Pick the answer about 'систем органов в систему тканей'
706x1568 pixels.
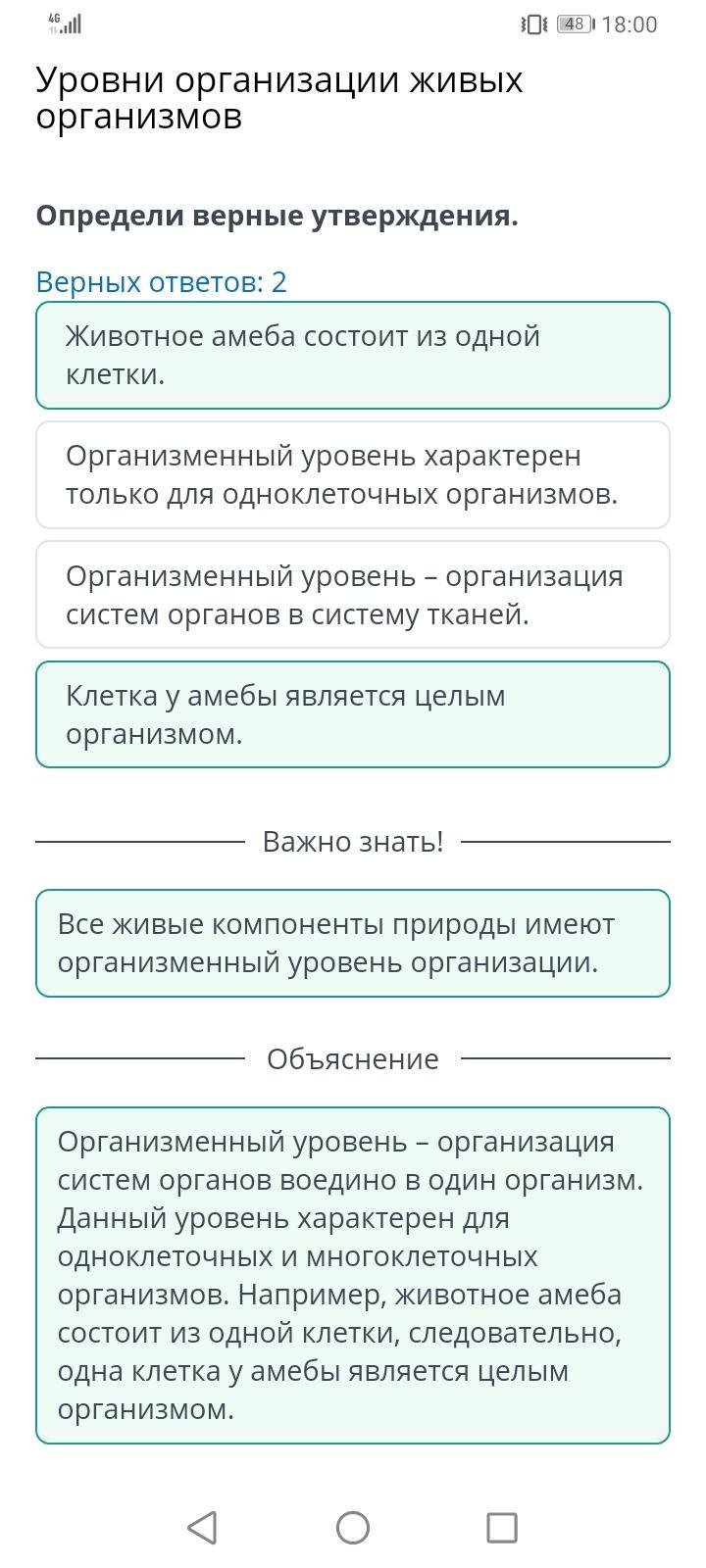353,595
